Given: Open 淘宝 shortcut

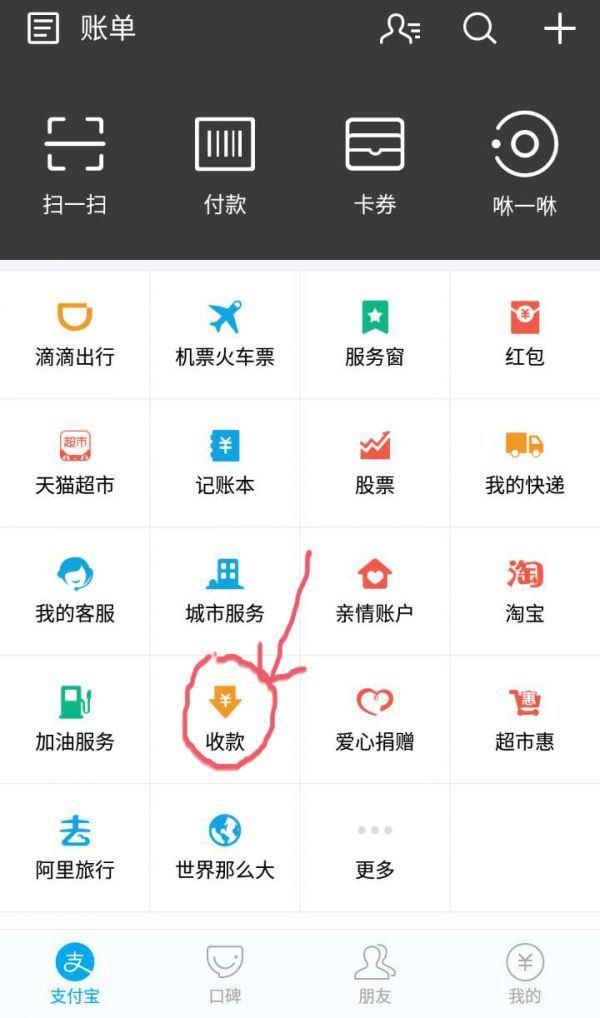Looking at the screenshot, I should [525, 591].
